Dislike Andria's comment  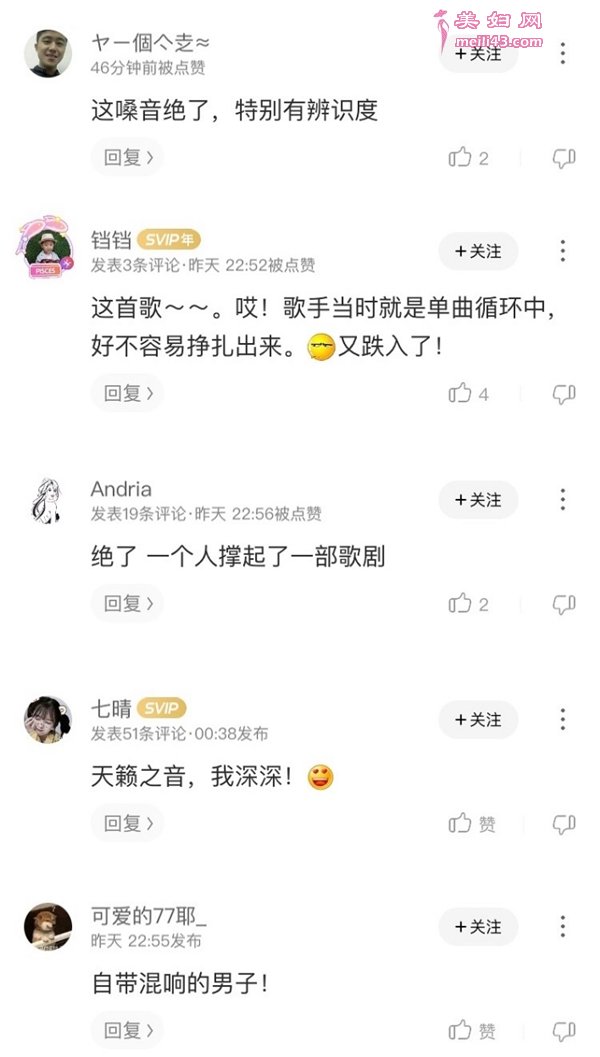564,604
